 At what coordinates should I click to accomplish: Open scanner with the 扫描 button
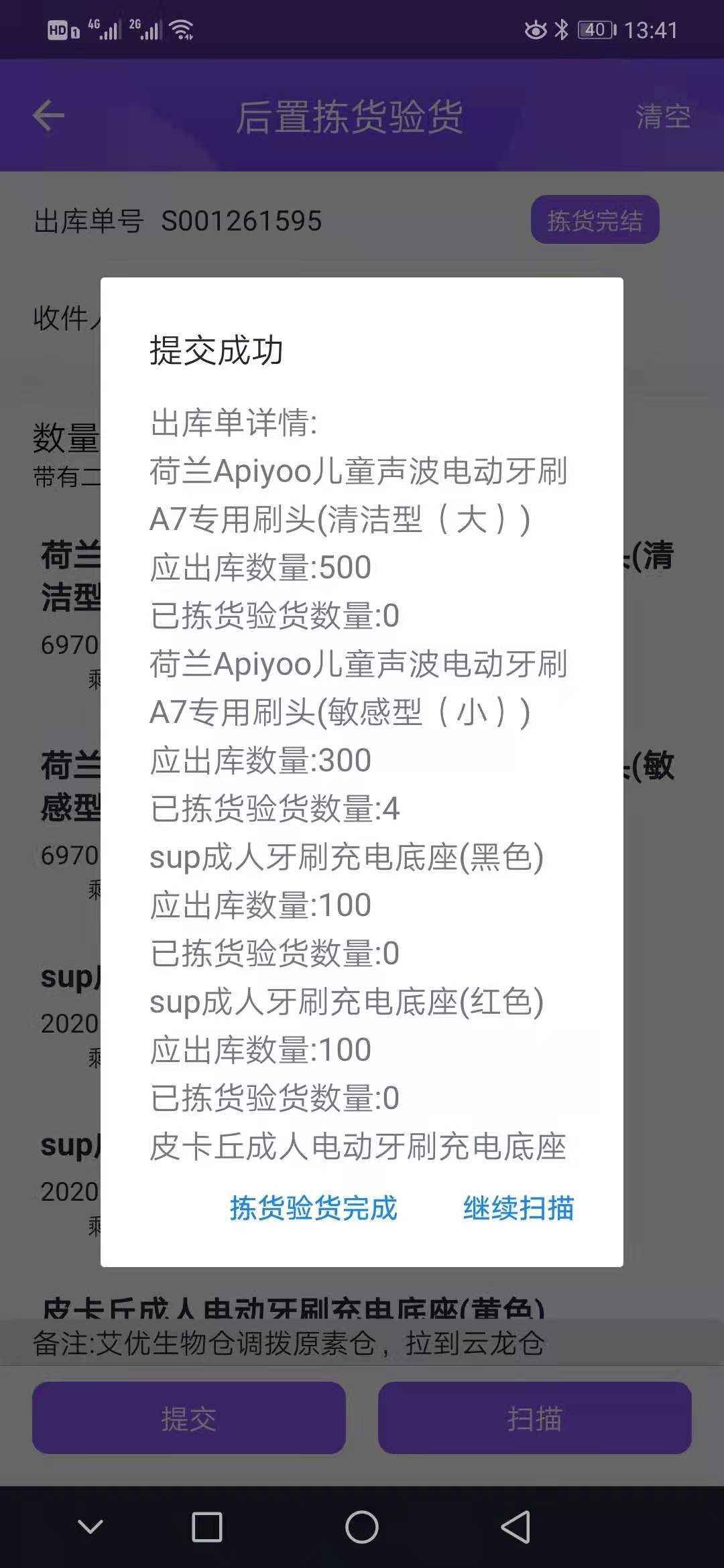click(534, 1417)
